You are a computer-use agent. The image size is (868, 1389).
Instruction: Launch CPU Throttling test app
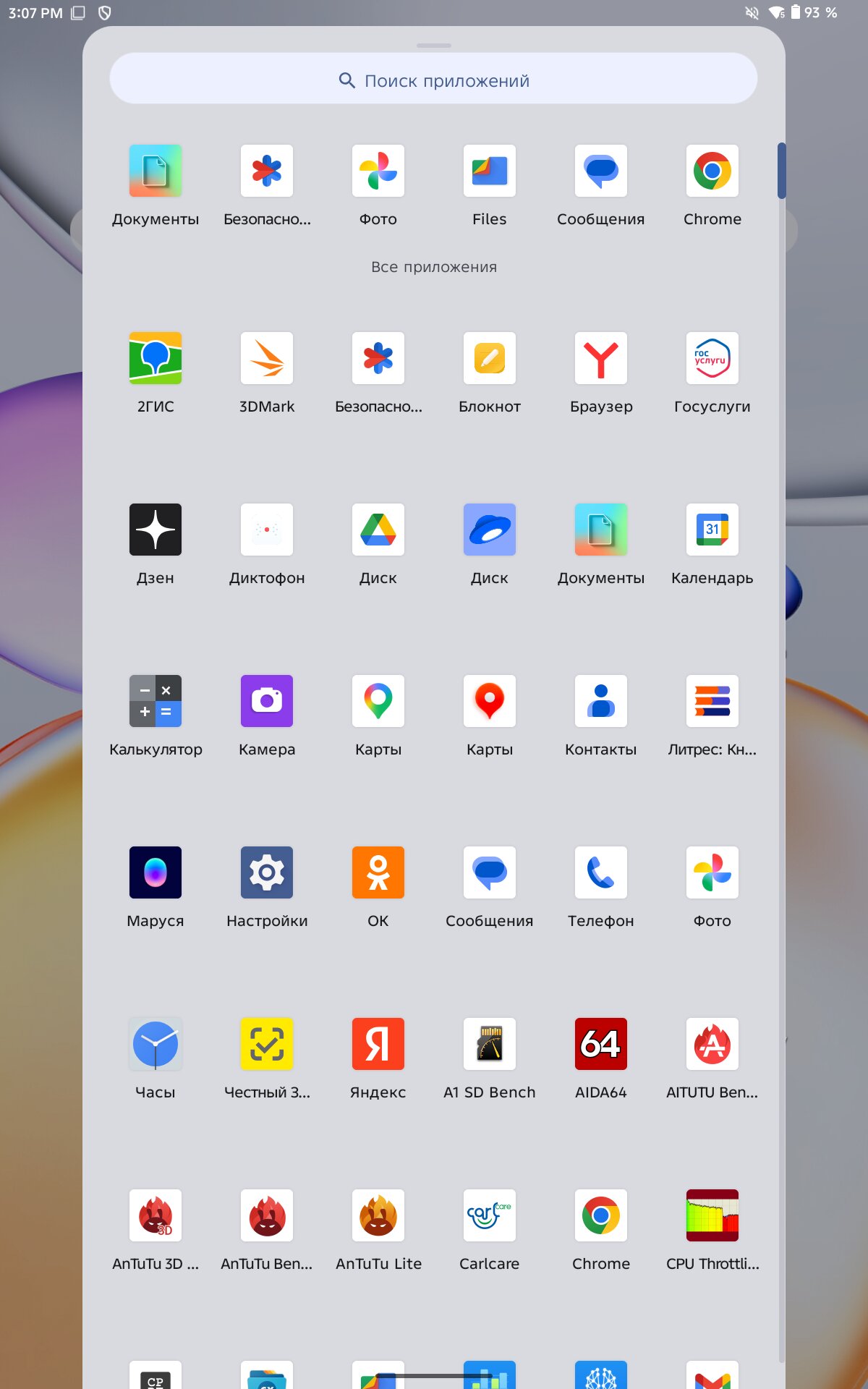712,1216
